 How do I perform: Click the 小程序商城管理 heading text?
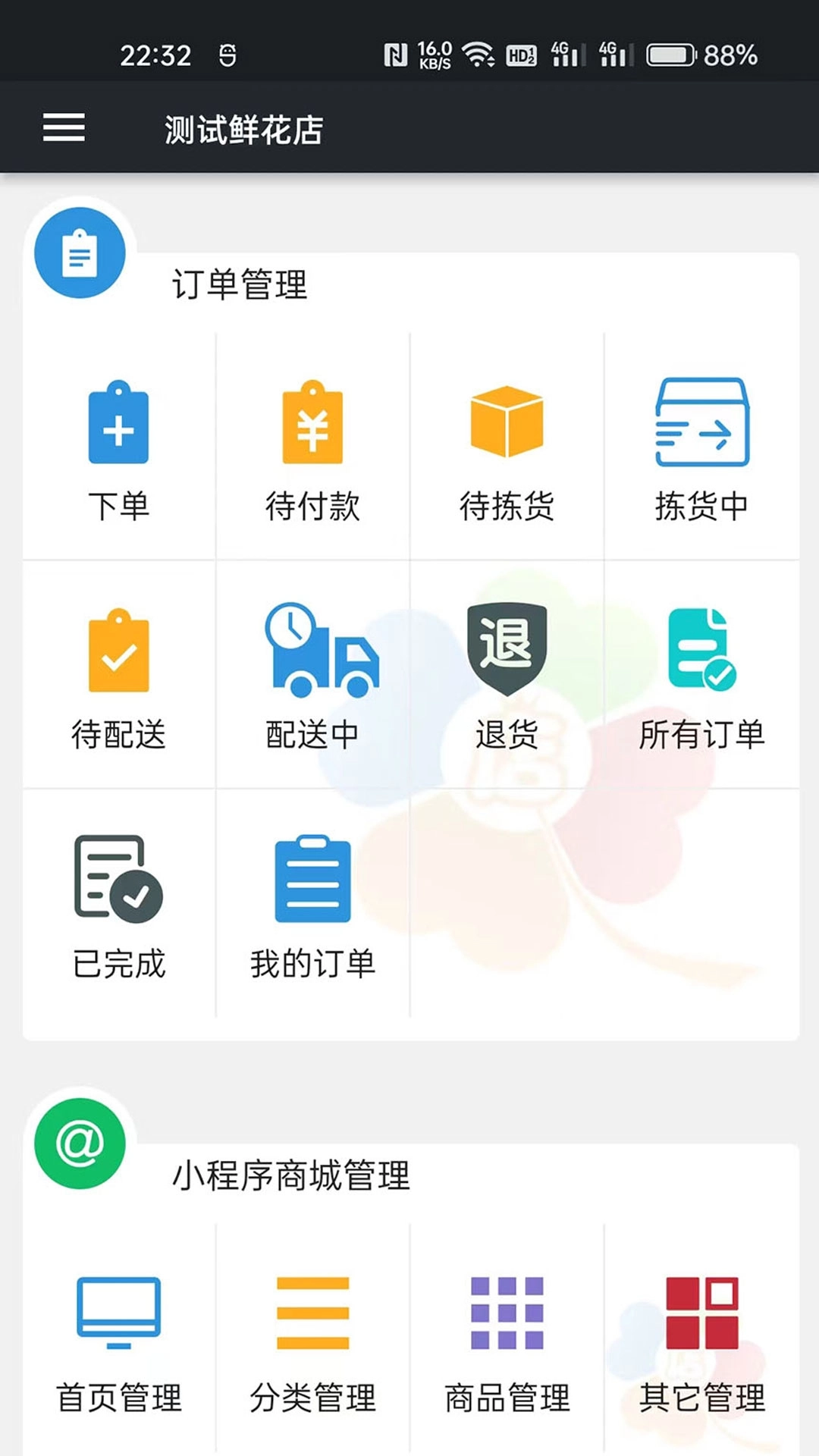pyautogui.click(x=288, y=1173)
